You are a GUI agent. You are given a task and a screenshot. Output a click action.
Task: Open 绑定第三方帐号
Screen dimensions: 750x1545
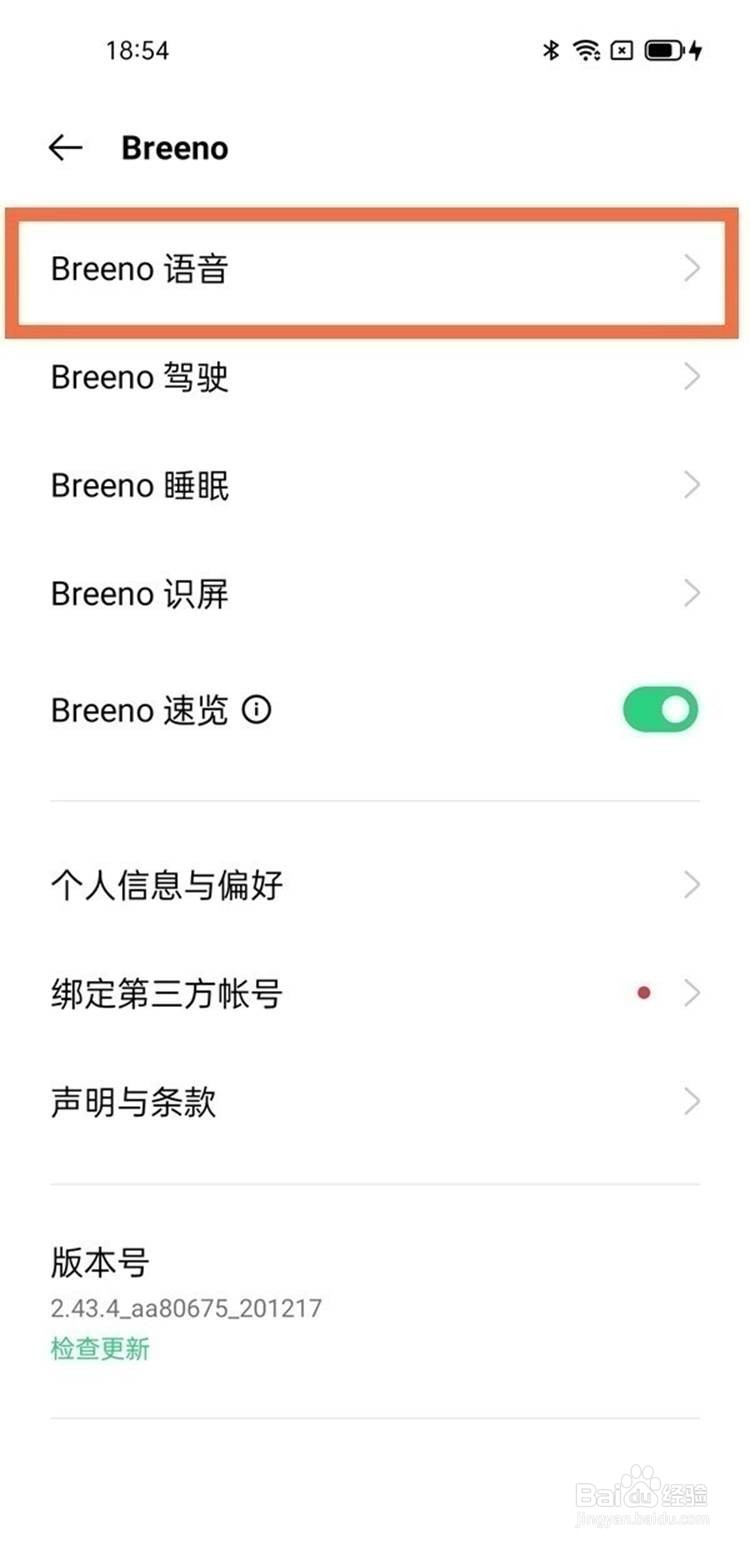click(x=374, y=994)
